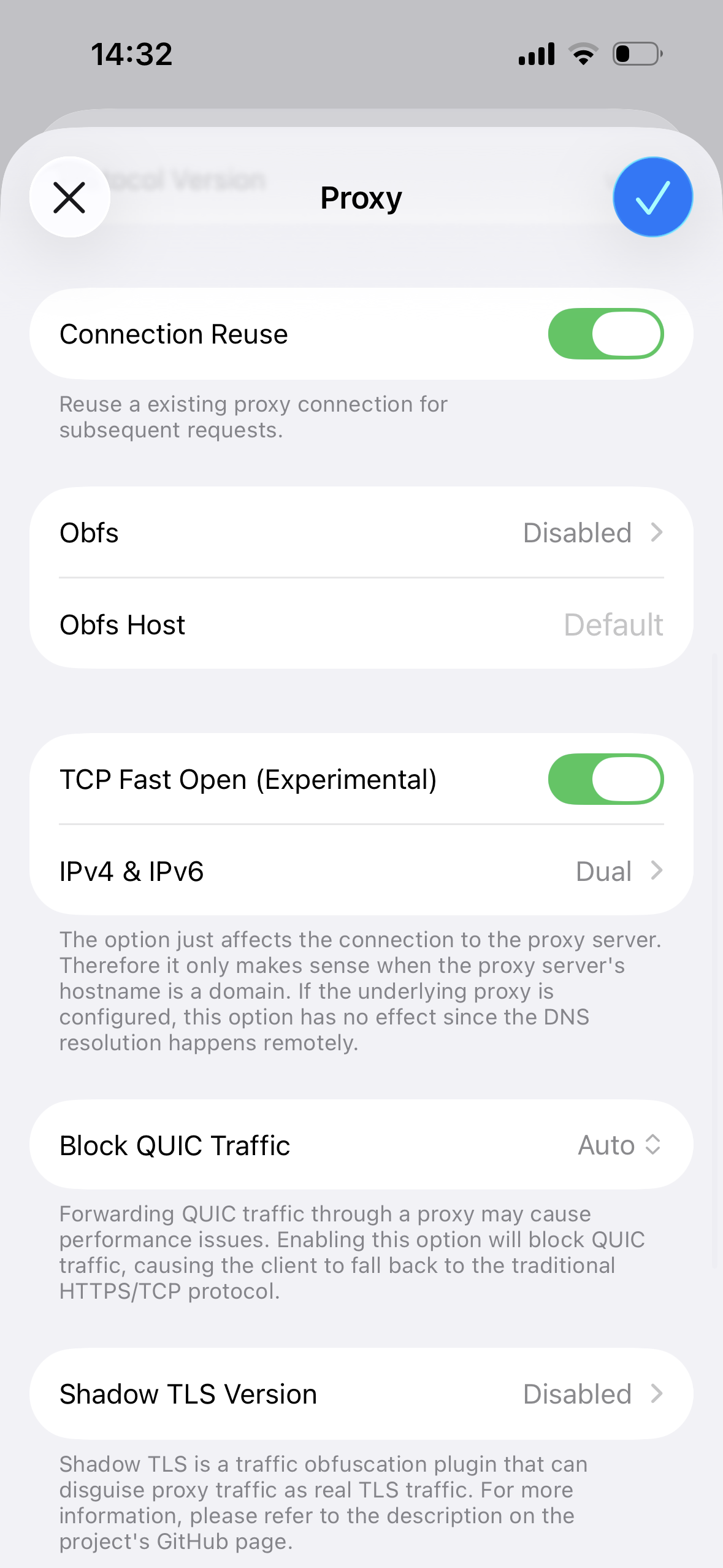Confirm proxy settings with the checkmark

coord(652,198)
